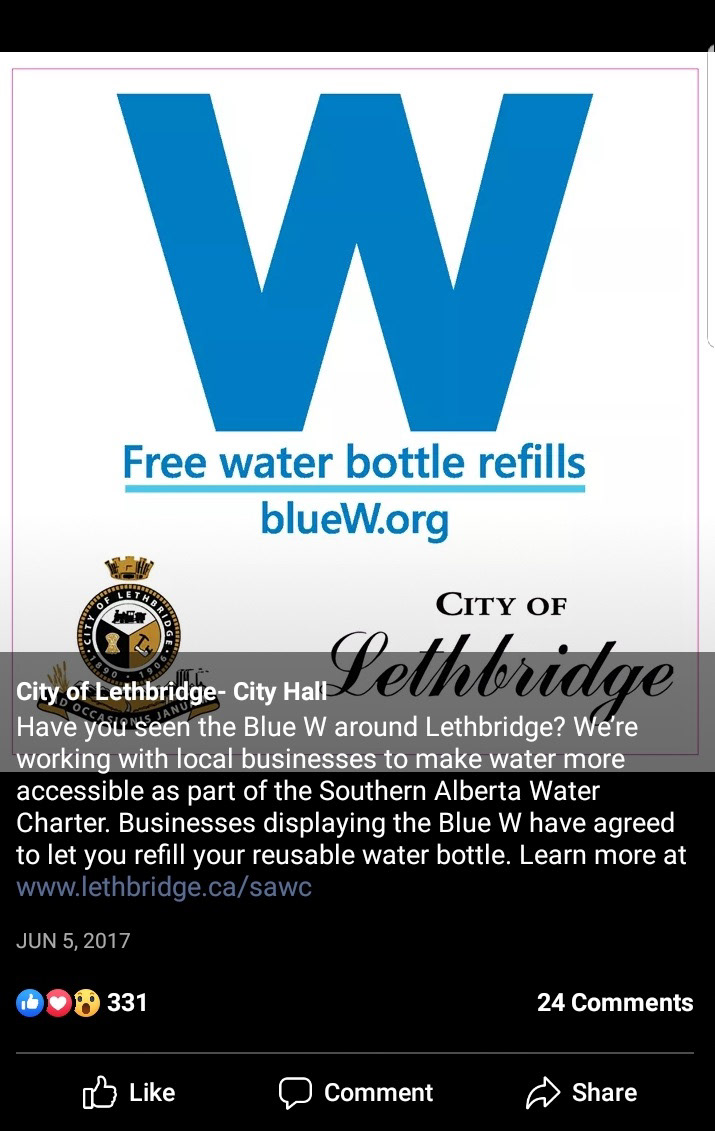The image size is (715, 1131).
Task: Show who reacted to the post (331)
Action: [x=82, y=1002]
